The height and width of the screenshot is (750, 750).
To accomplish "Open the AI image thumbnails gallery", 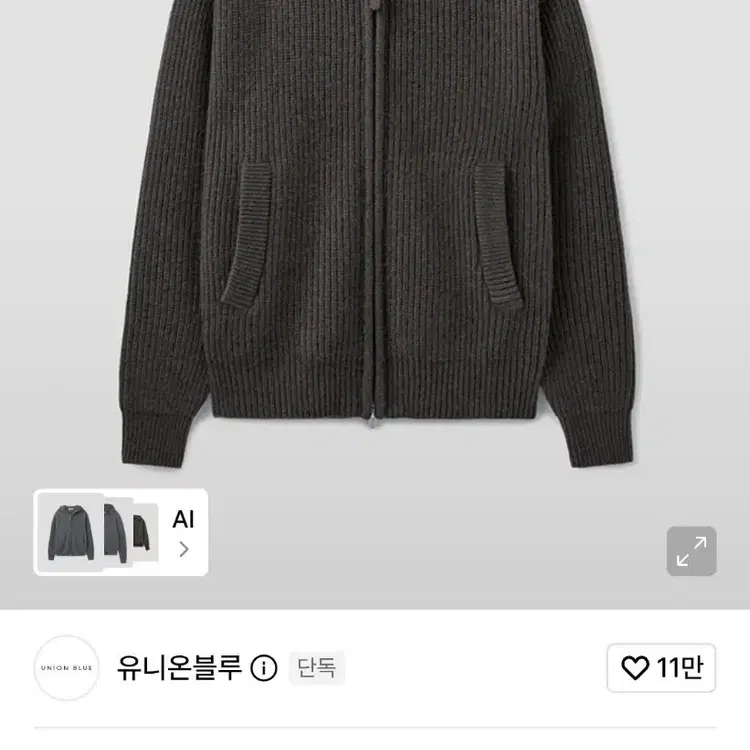I will 121,532.
